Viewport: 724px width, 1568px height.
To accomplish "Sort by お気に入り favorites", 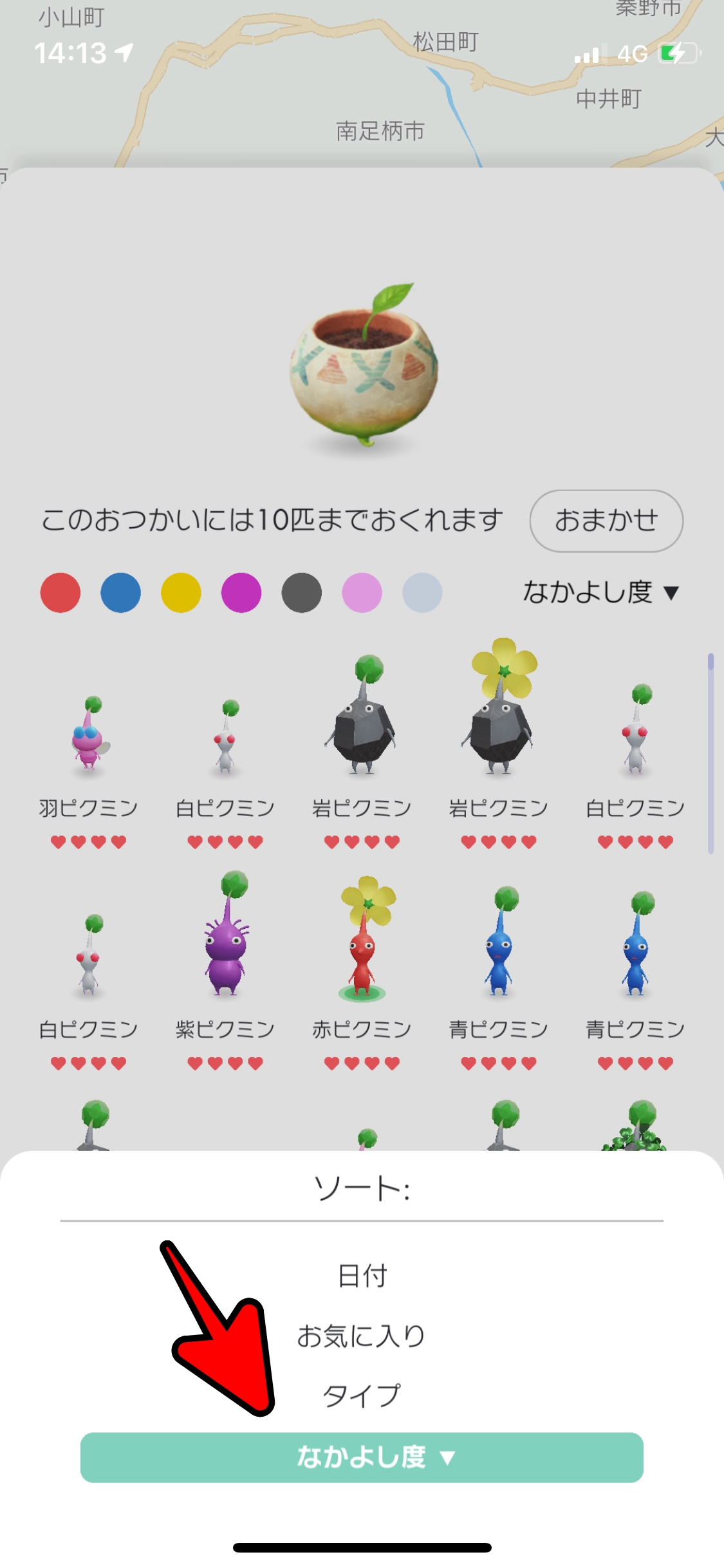I will (362, 1336).
